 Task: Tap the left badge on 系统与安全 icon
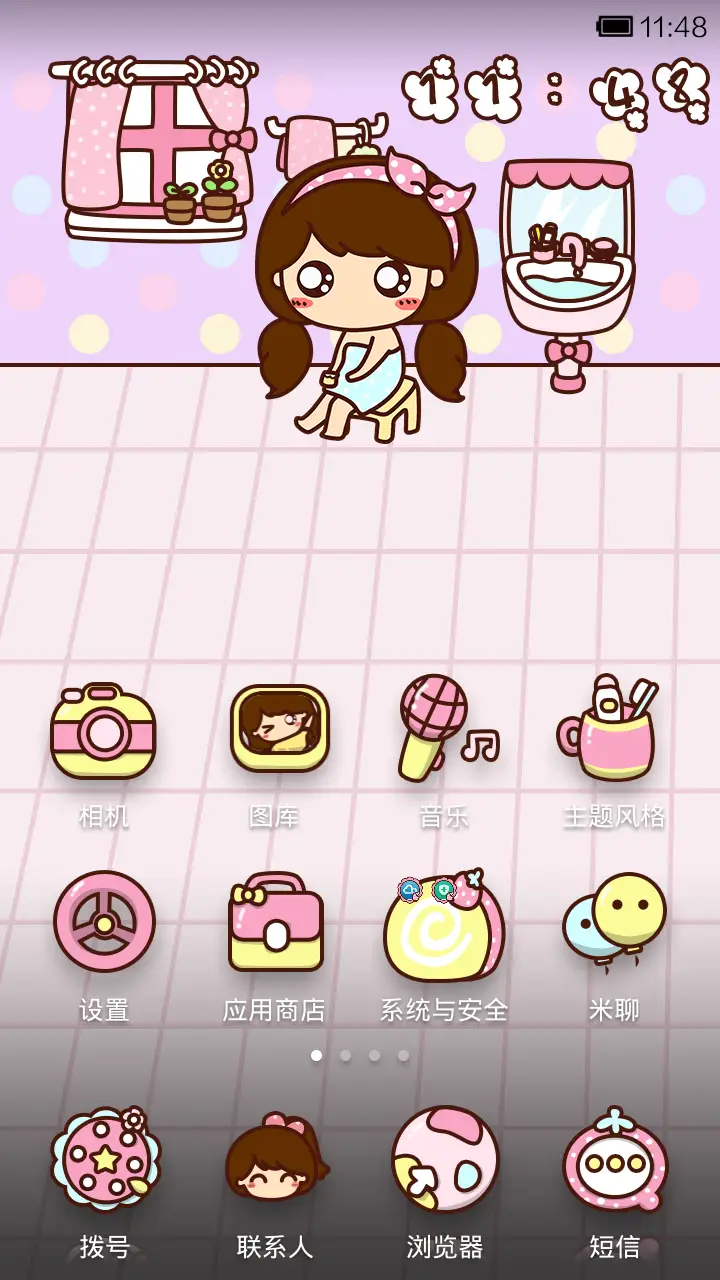(x=408, y=888)
